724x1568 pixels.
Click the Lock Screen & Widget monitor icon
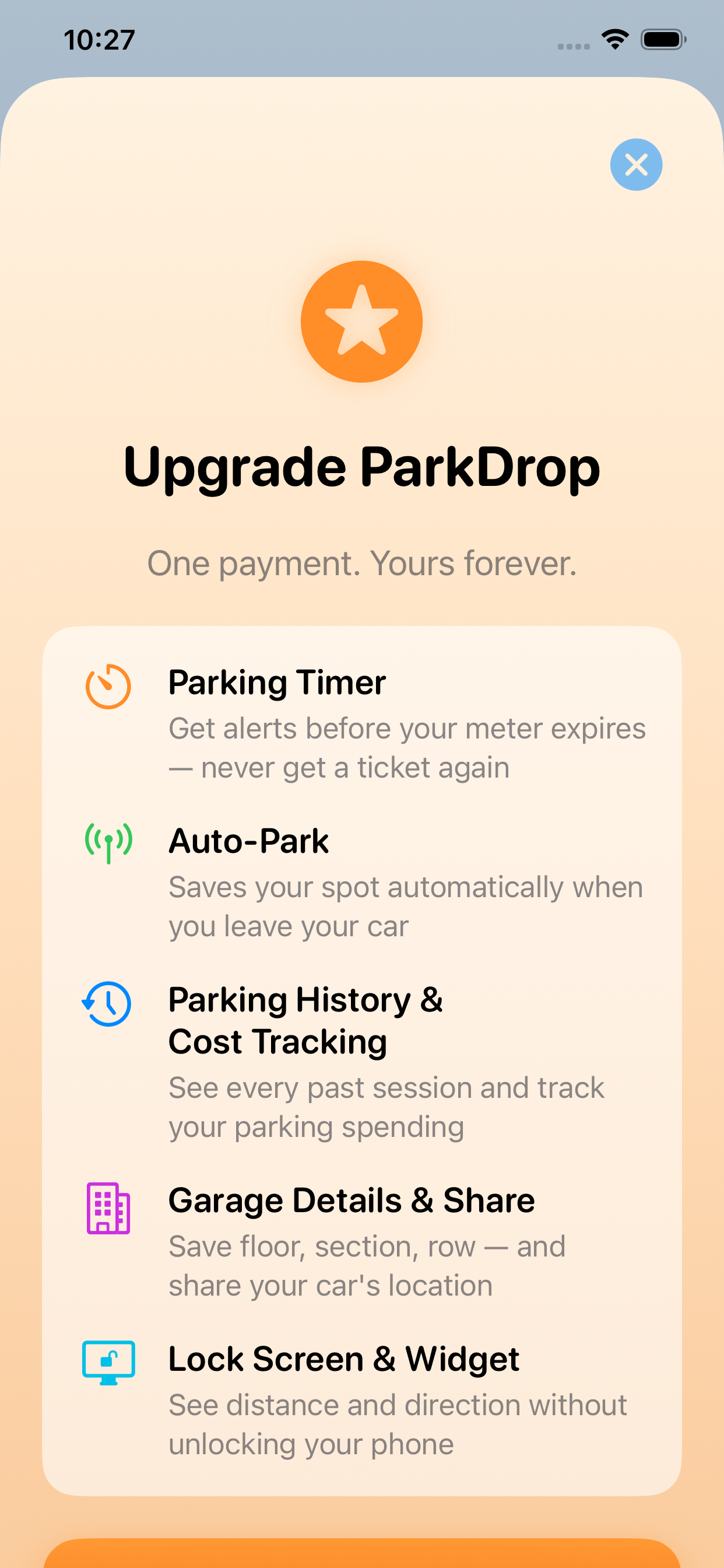[x=108, y=1361]
